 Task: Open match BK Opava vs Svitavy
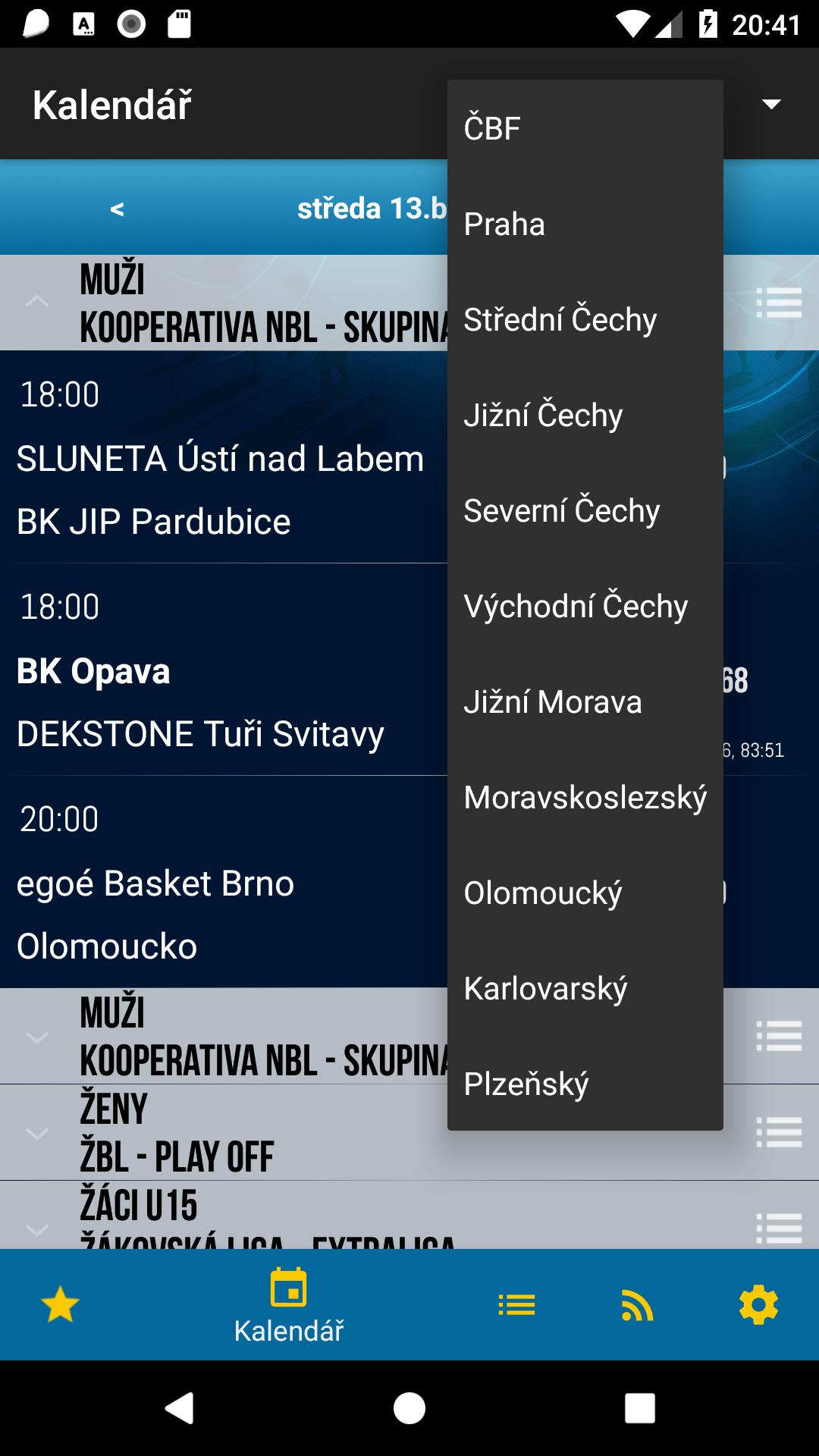tap(220, 701)
